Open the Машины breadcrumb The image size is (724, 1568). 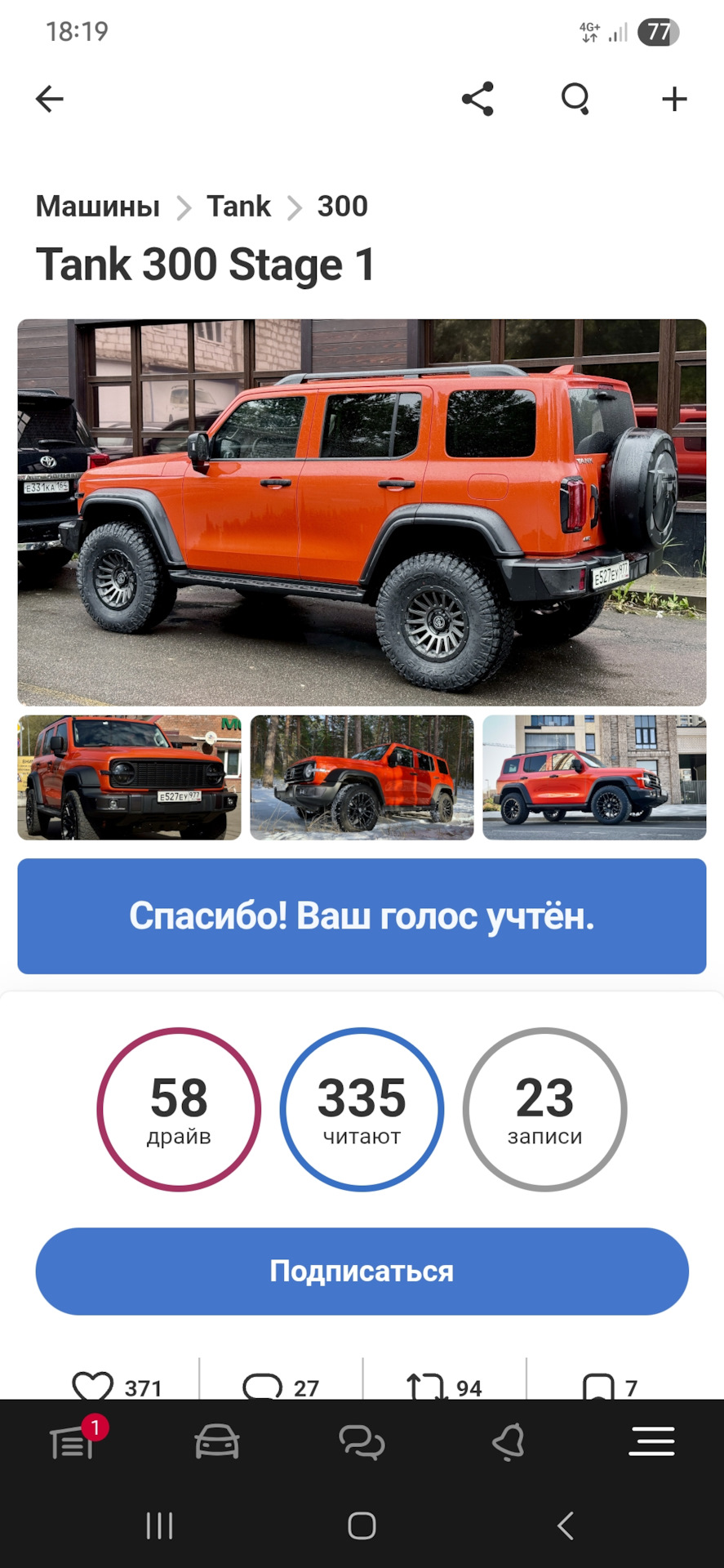98,206
